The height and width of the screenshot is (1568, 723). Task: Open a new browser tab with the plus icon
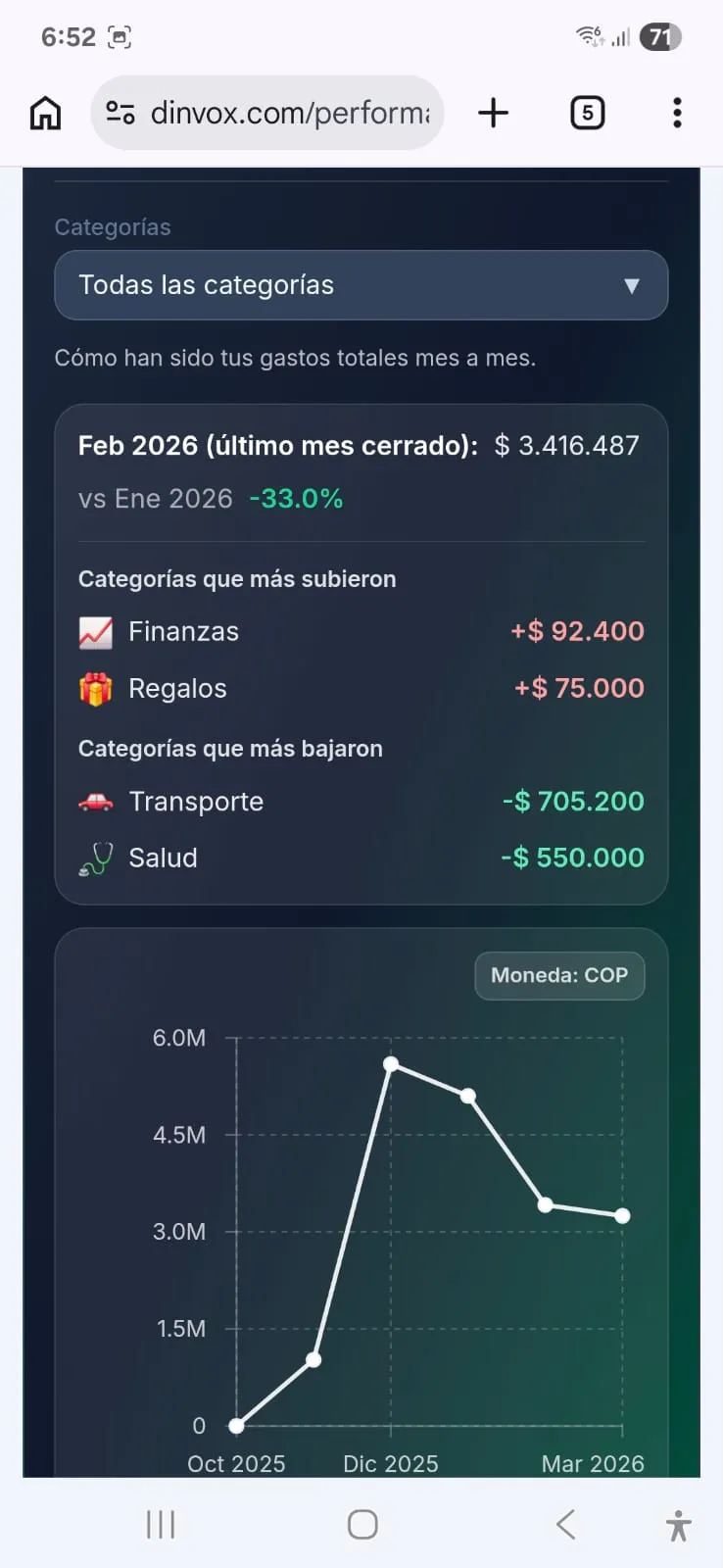tap(493, 113)
